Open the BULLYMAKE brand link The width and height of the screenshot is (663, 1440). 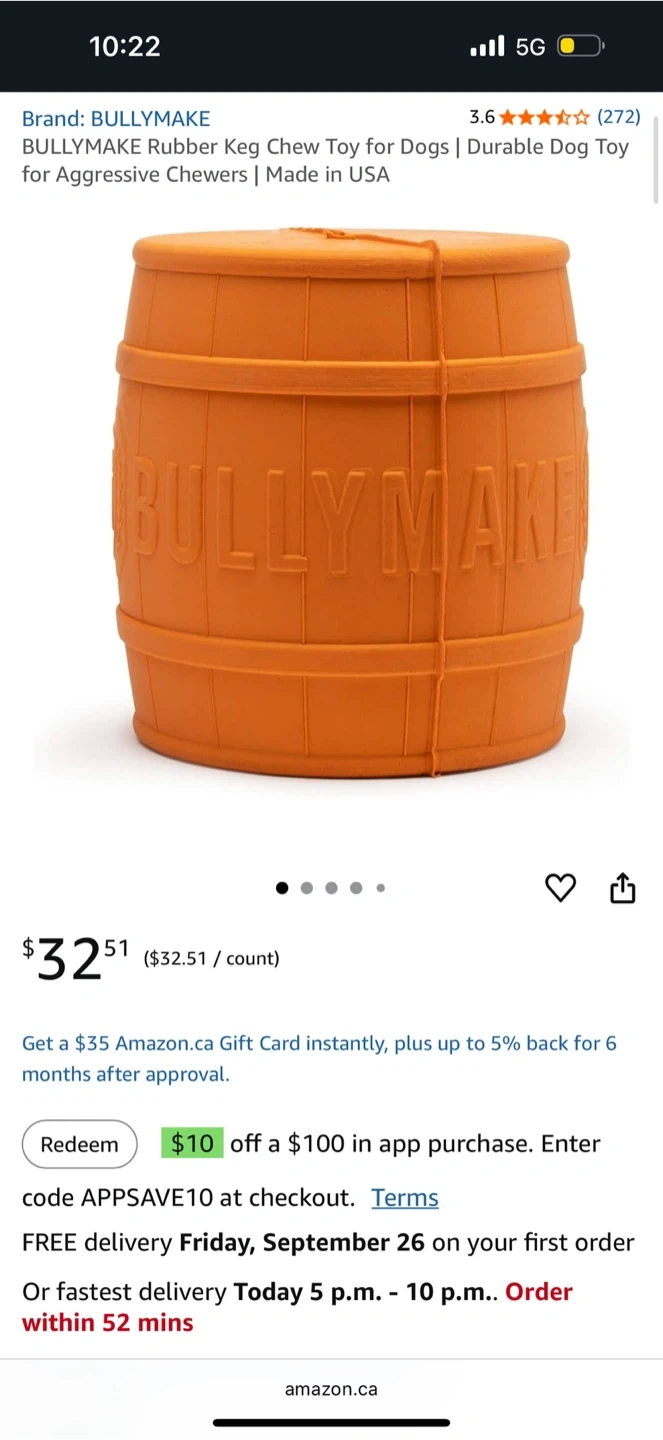(x=116, y=119)
